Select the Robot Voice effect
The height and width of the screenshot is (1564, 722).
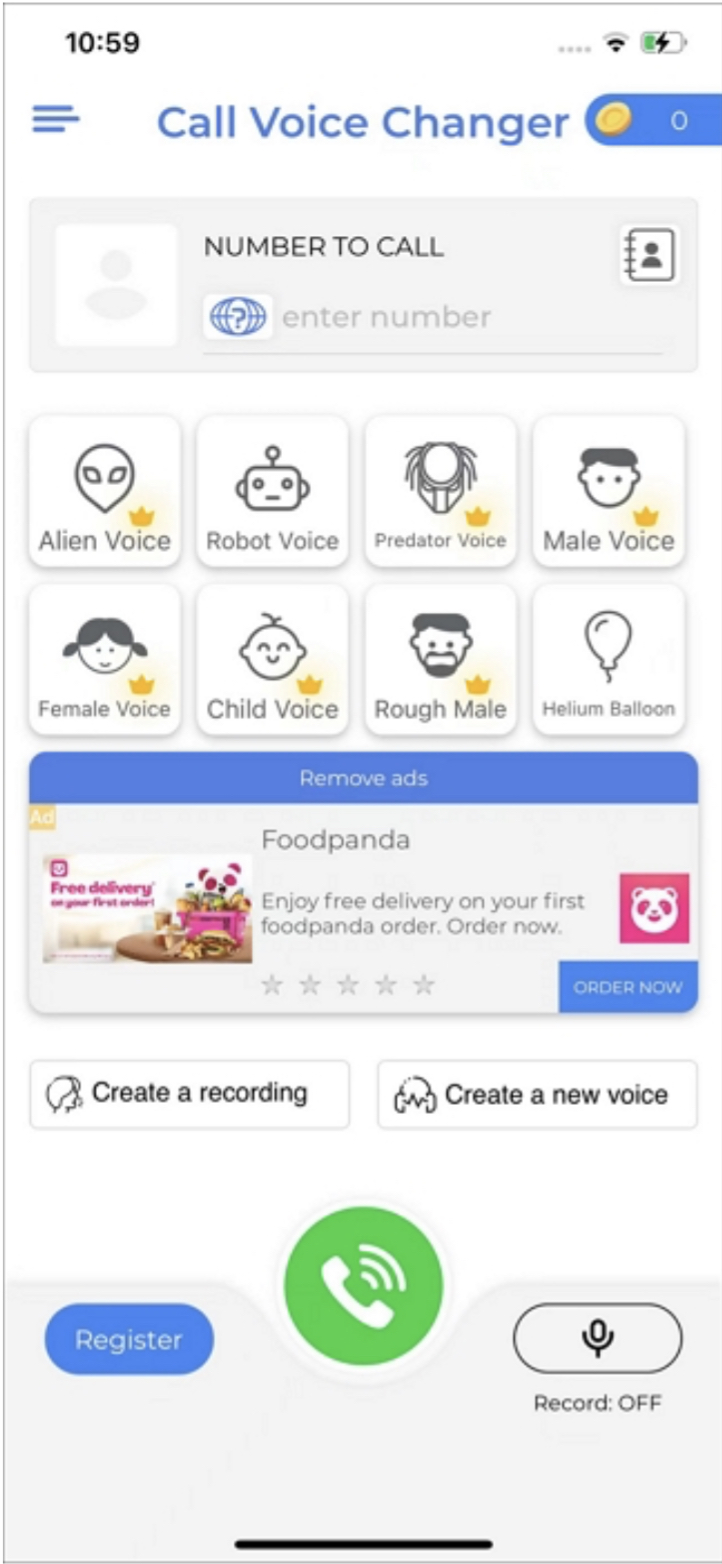point(272,492)
